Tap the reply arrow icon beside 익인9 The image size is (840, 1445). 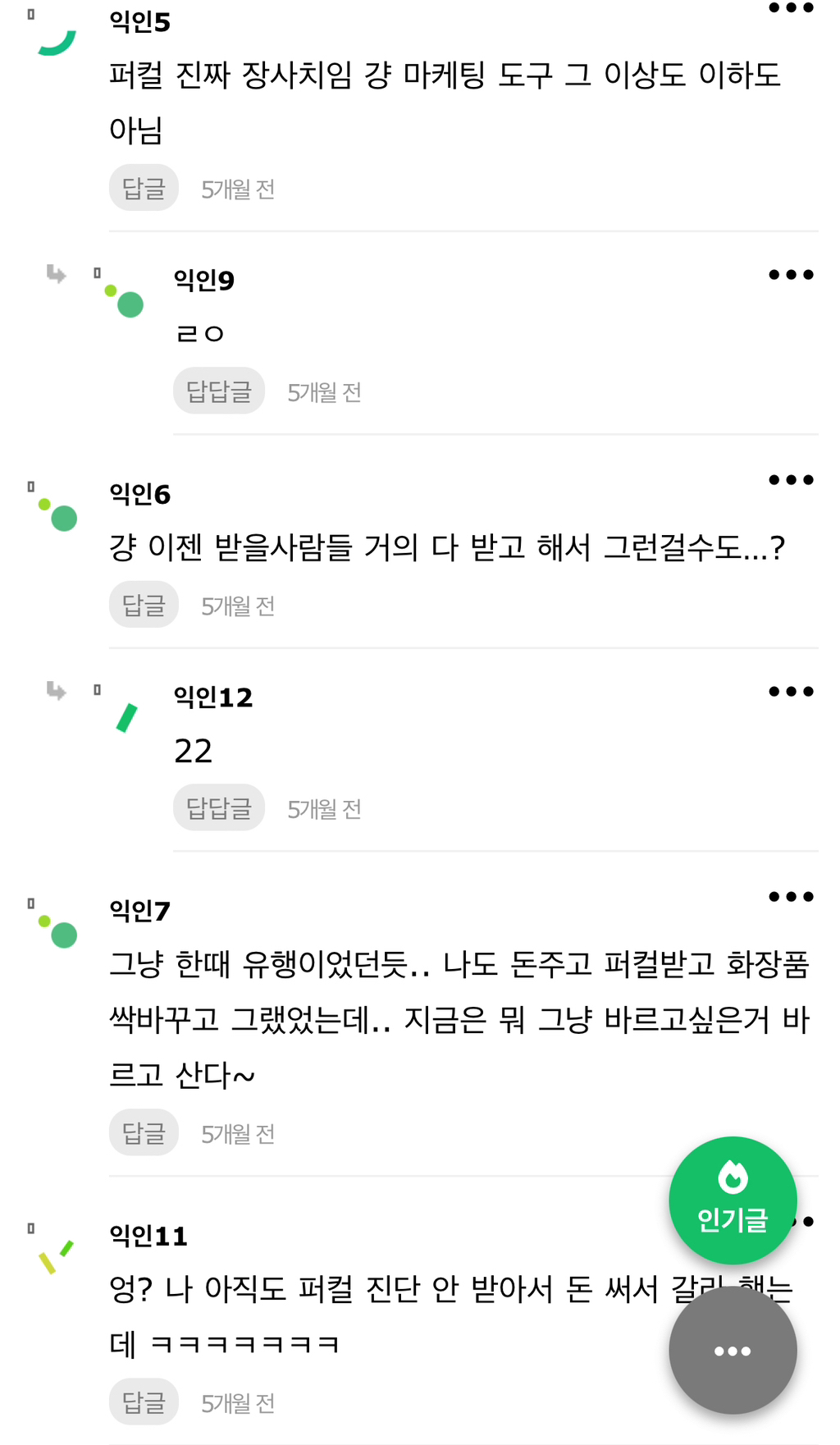(55, 276)
